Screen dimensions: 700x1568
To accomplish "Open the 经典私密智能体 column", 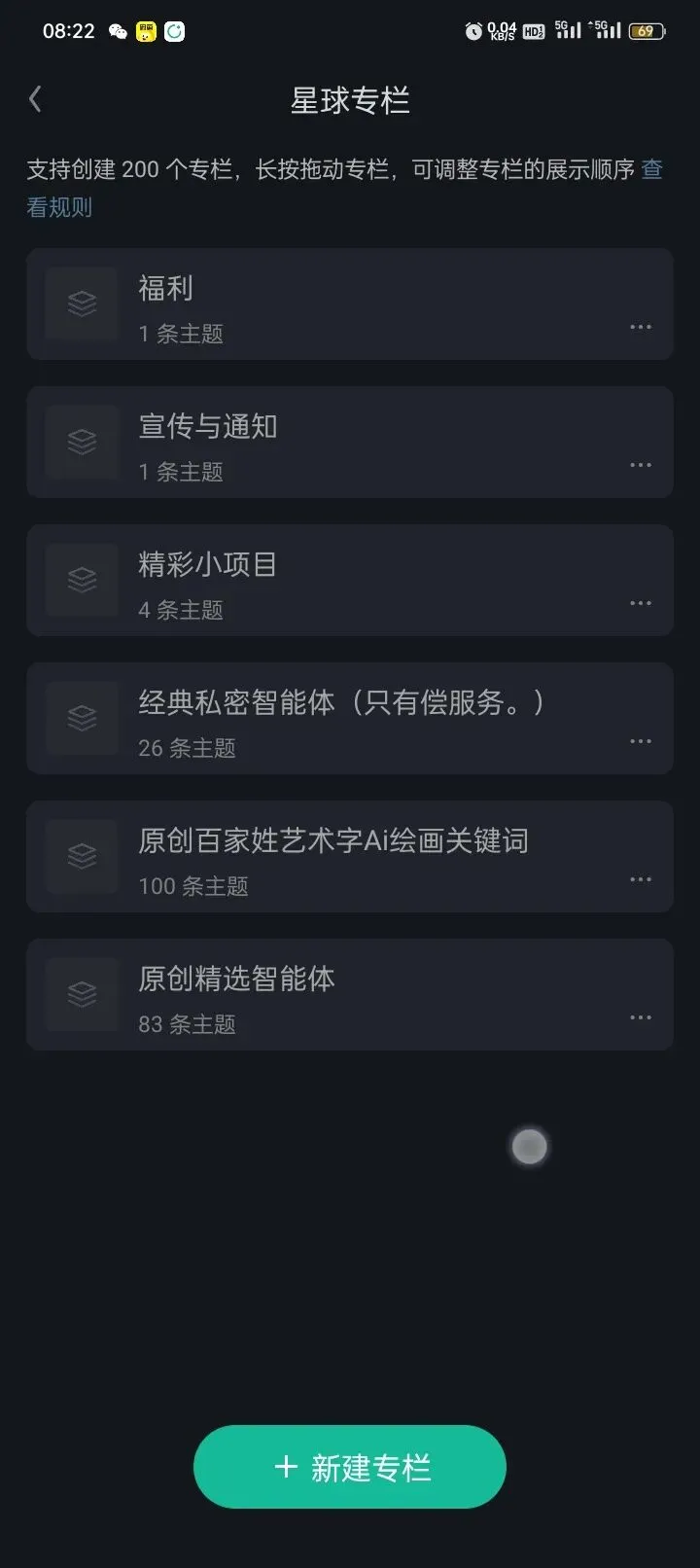I will point(350,719).
